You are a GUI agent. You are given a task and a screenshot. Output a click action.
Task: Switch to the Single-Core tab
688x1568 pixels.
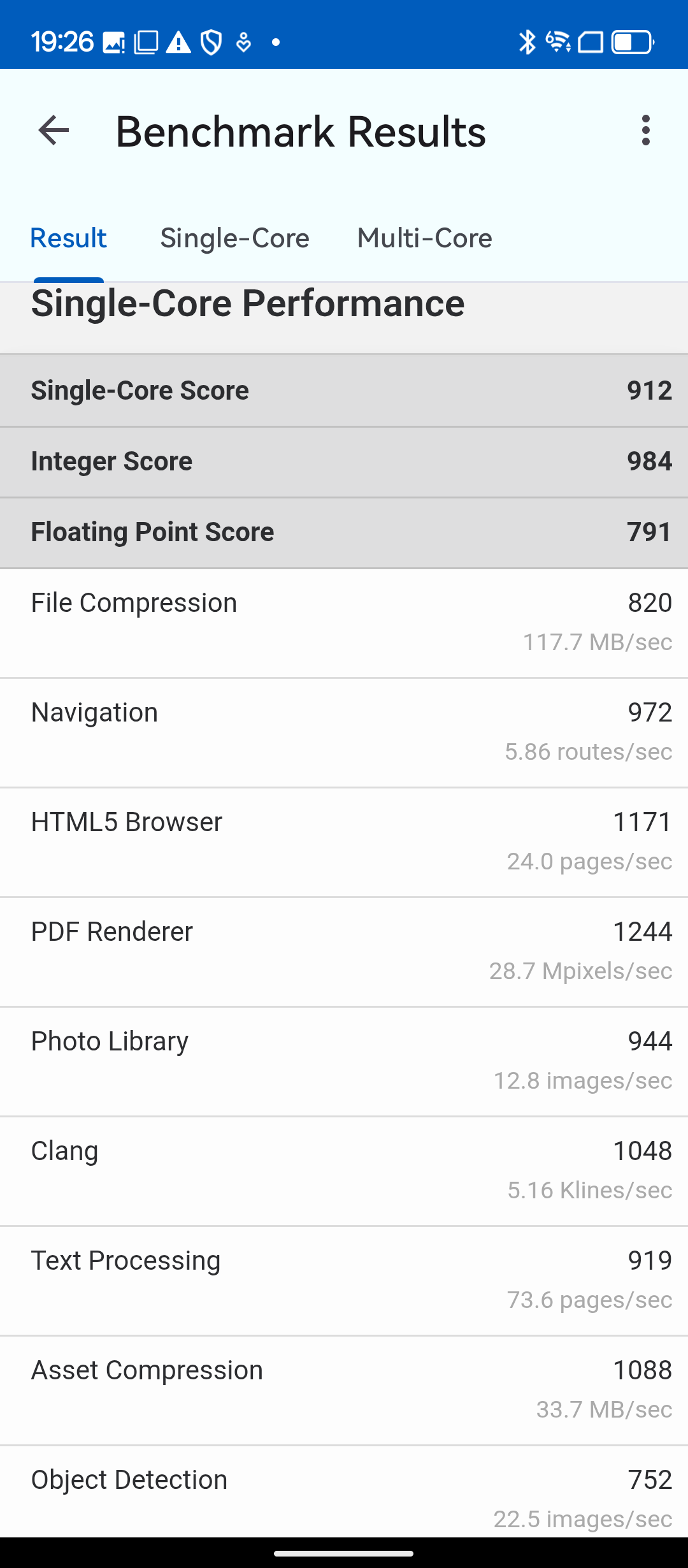[x=234, y=238]
